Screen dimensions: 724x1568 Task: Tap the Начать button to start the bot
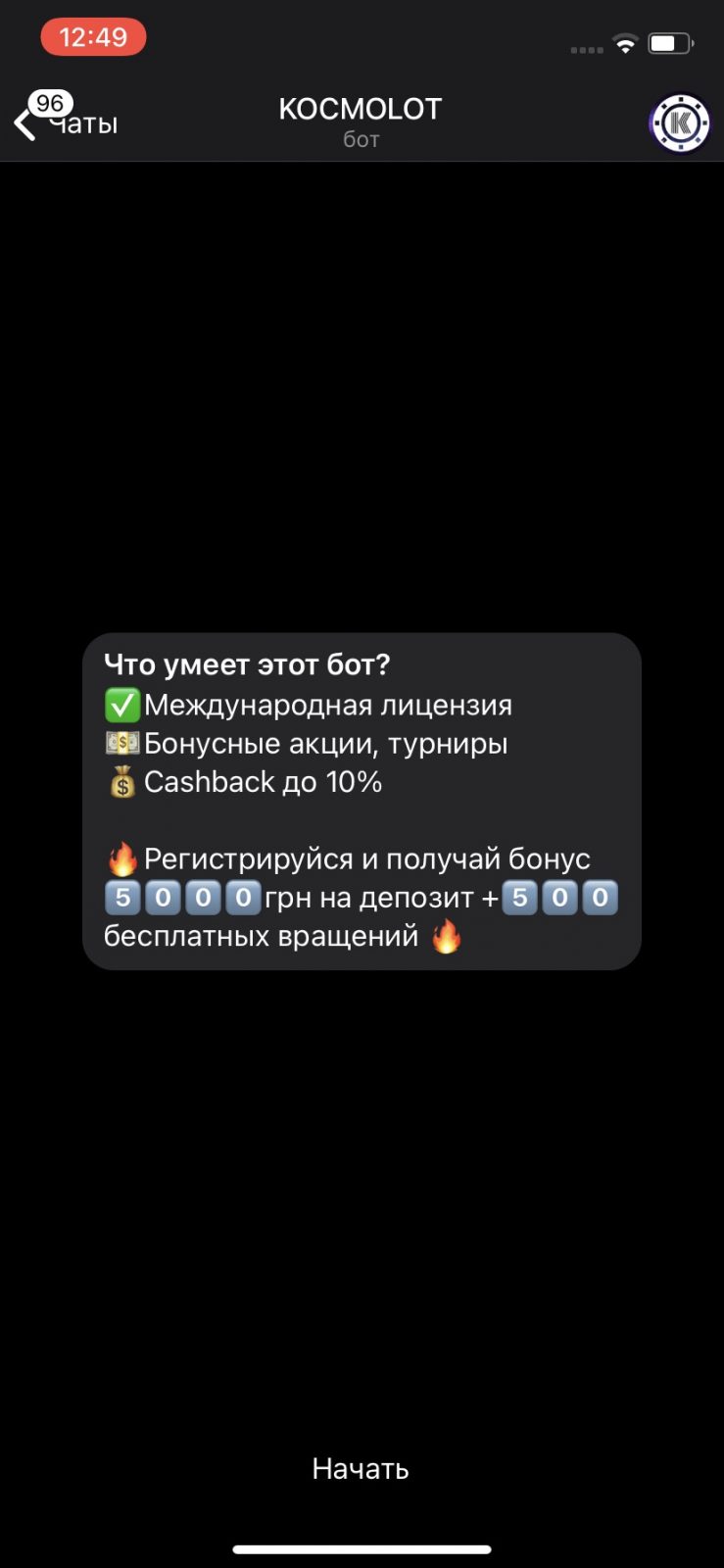coord(361,1468)
